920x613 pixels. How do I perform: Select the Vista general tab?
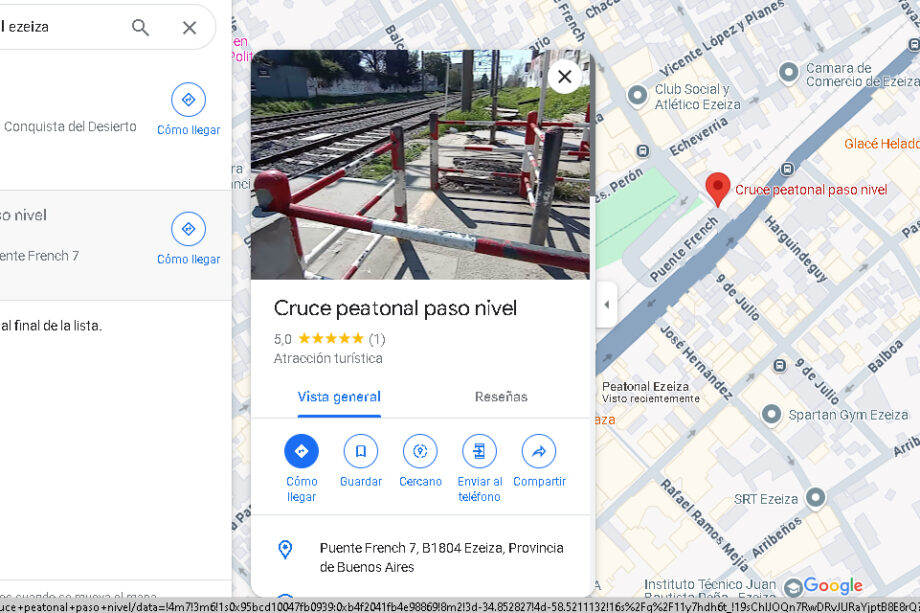[x=339, y=397]
